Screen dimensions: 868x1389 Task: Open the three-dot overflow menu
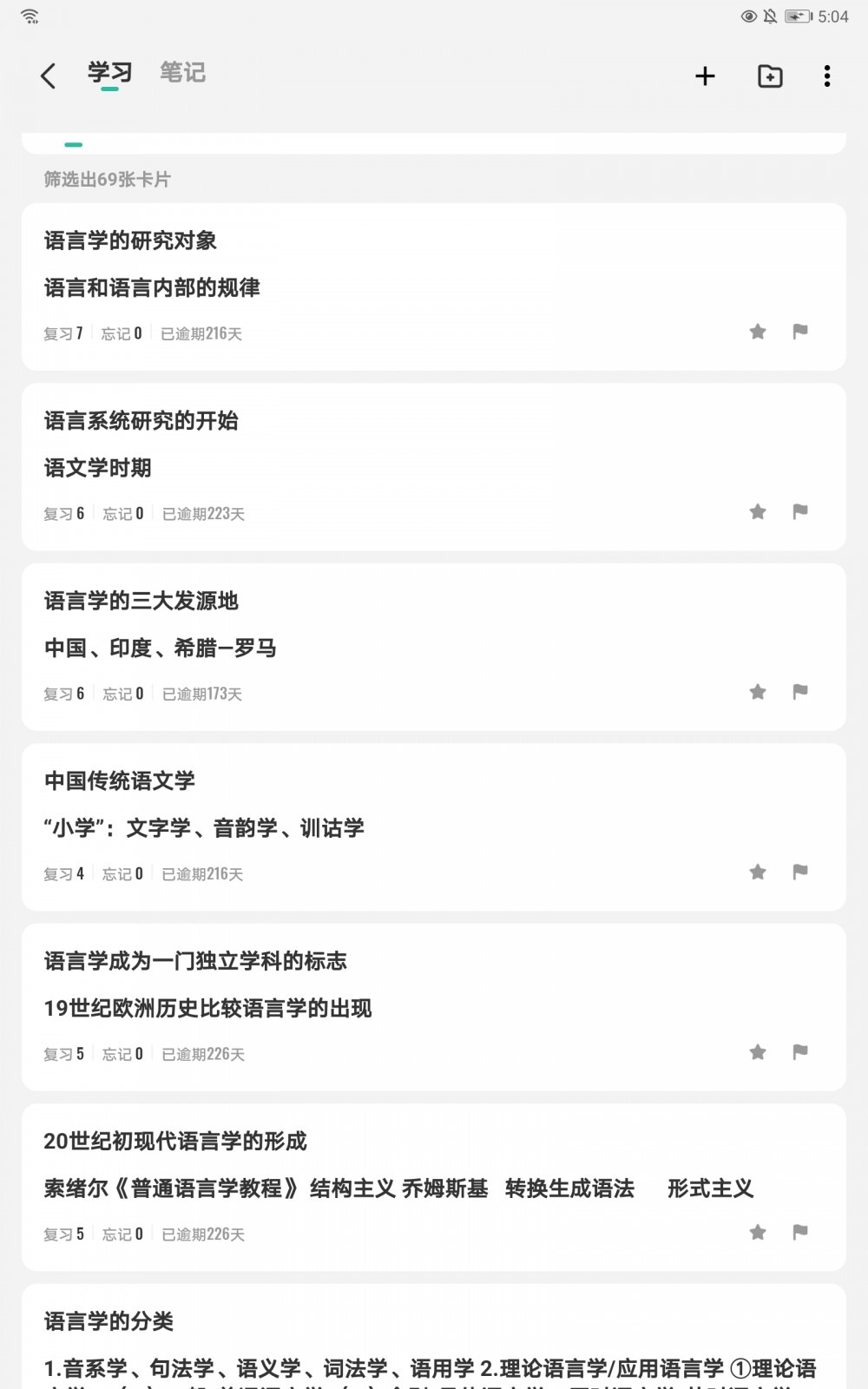click(826, 76)
